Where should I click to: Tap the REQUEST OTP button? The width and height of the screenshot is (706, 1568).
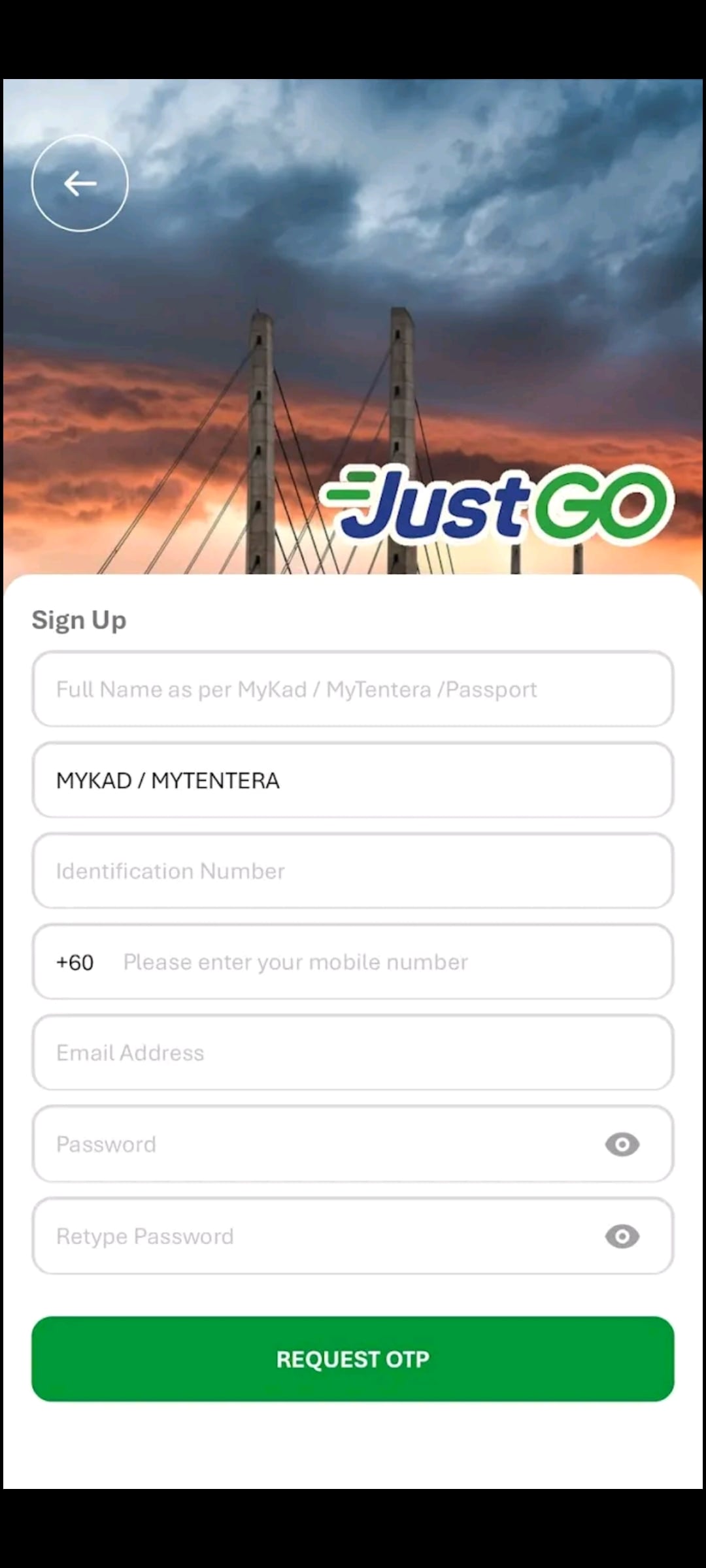click(x=353, y=1359)
